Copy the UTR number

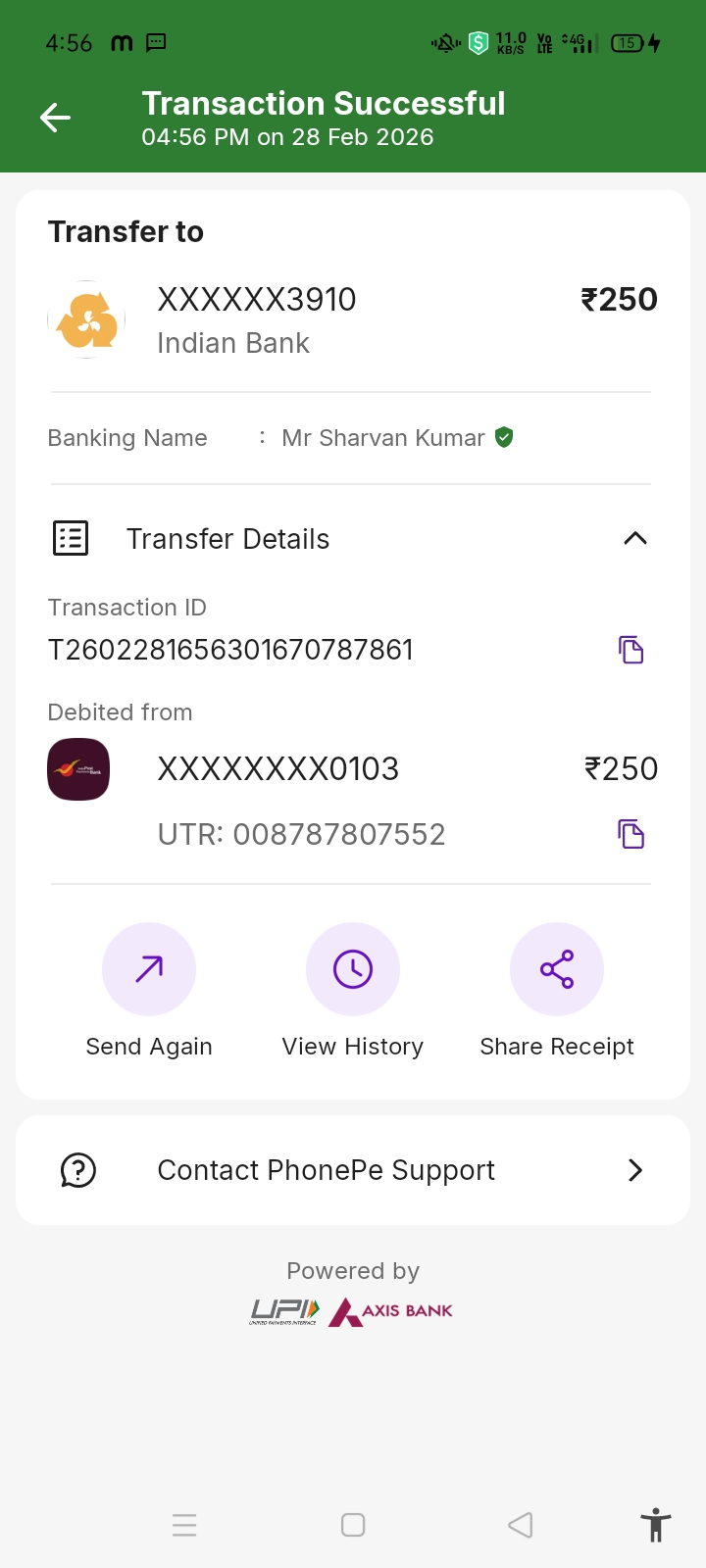point(630,833)
